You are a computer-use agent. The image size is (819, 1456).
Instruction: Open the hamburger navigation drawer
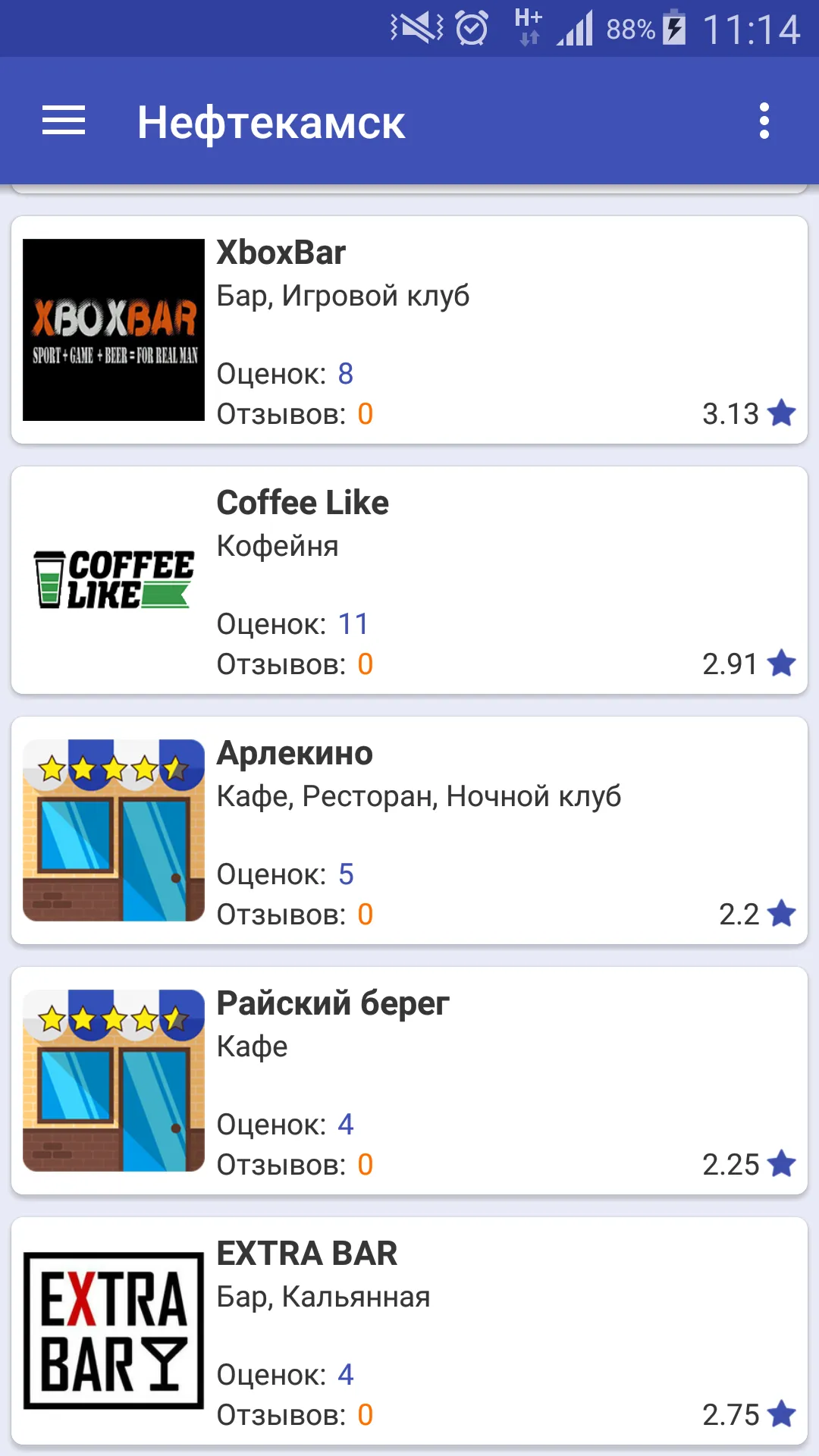coord(64,121)
